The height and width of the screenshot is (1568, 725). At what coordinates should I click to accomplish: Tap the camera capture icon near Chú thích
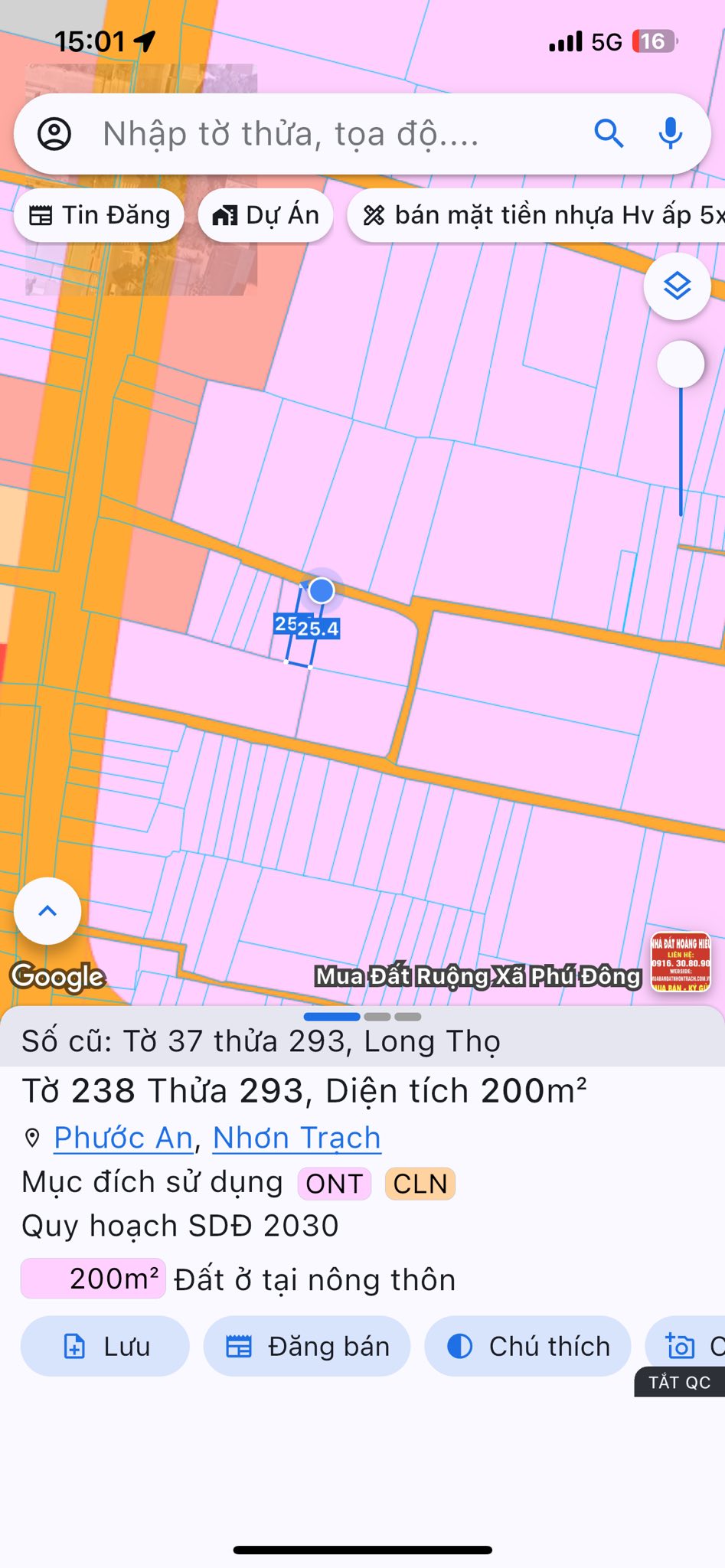[680, 1346]
